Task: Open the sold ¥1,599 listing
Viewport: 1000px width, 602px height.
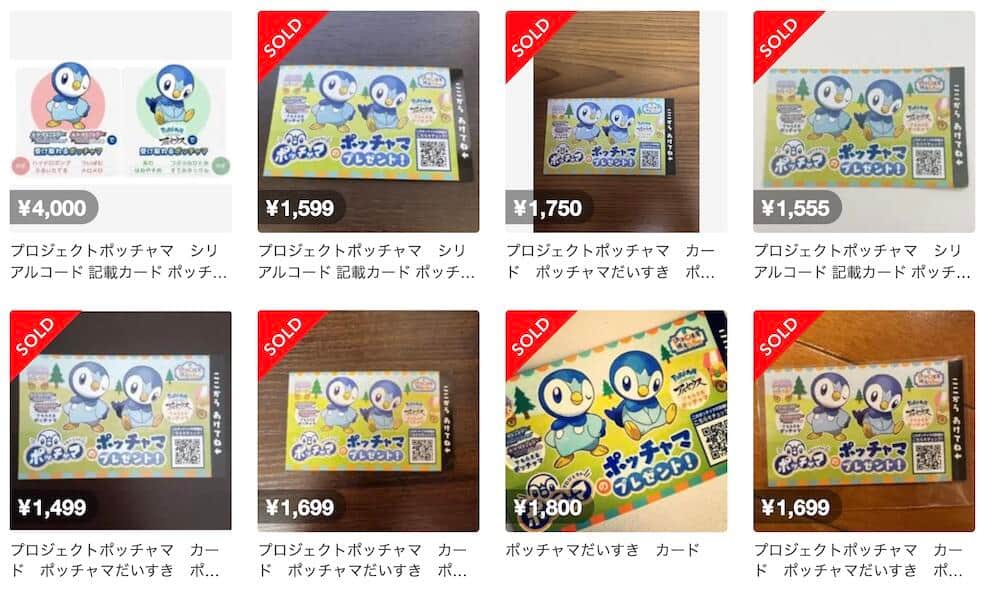Action: (368, 122)
